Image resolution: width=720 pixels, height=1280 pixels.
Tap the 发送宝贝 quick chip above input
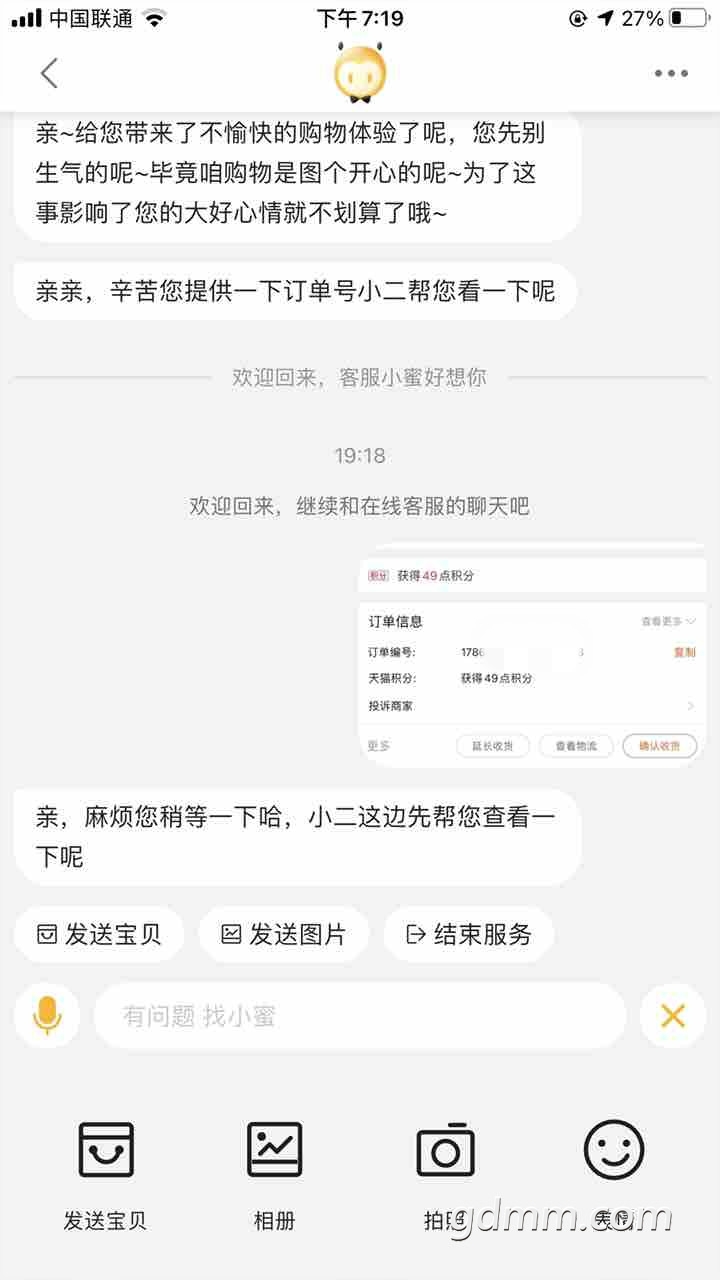tap(99, 934)
